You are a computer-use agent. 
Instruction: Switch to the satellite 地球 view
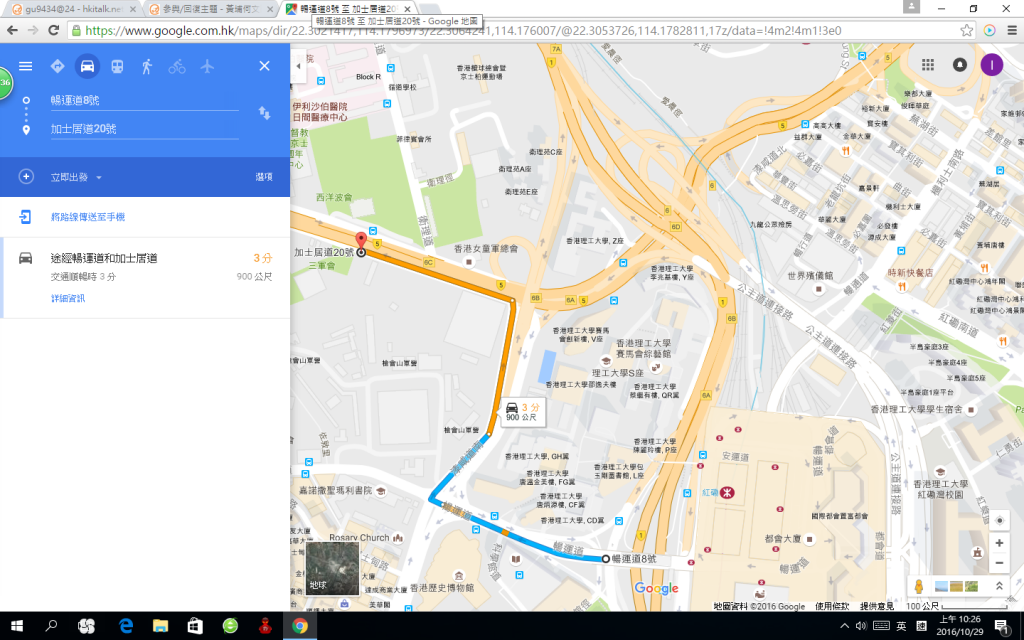(331, 567)
